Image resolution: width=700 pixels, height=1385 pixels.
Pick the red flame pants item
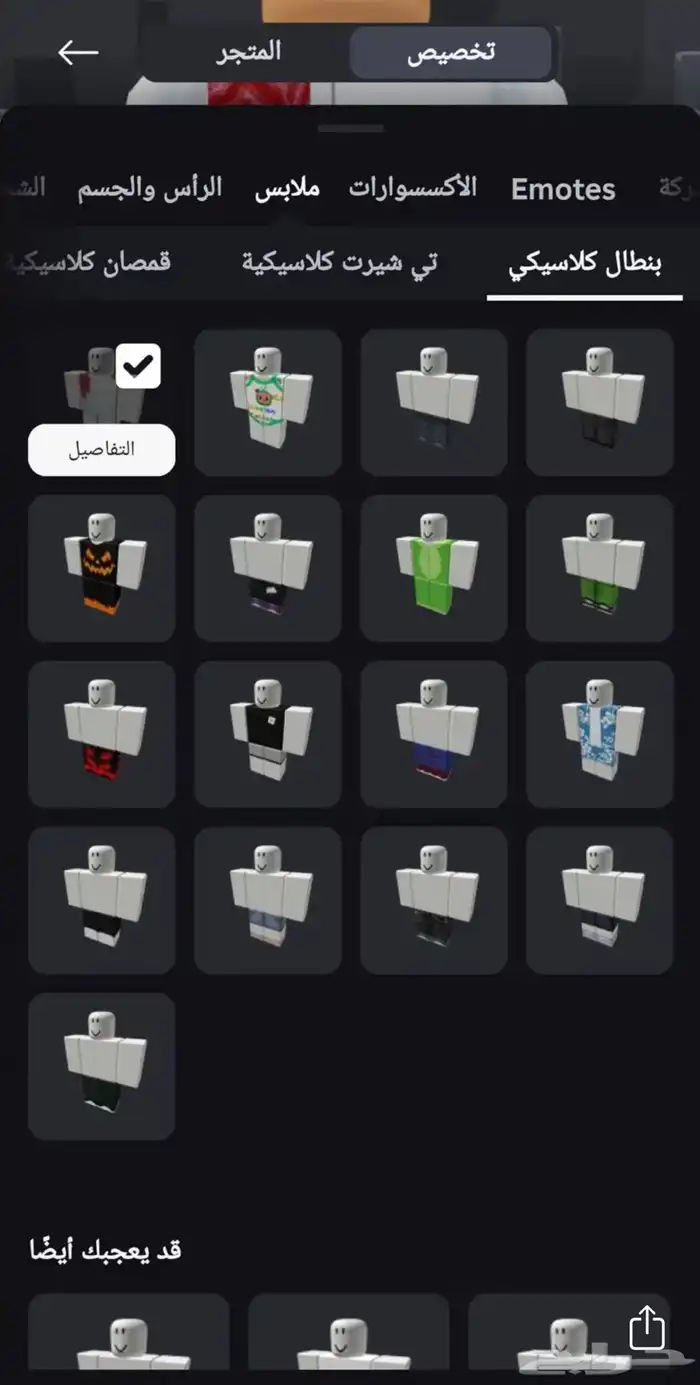pyautogui.click(x=102, y=734)
